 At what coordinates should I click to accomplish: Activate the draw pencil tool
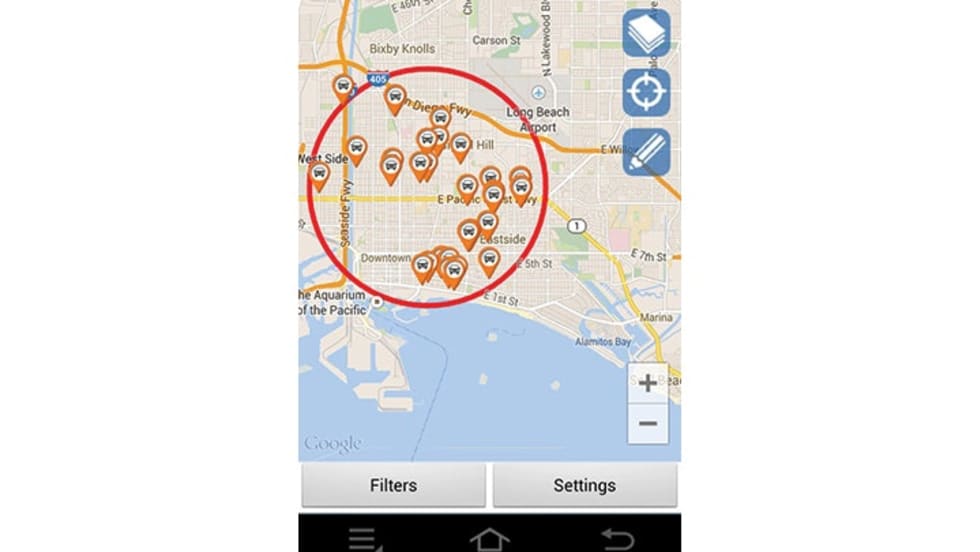[x=646, y=153]
